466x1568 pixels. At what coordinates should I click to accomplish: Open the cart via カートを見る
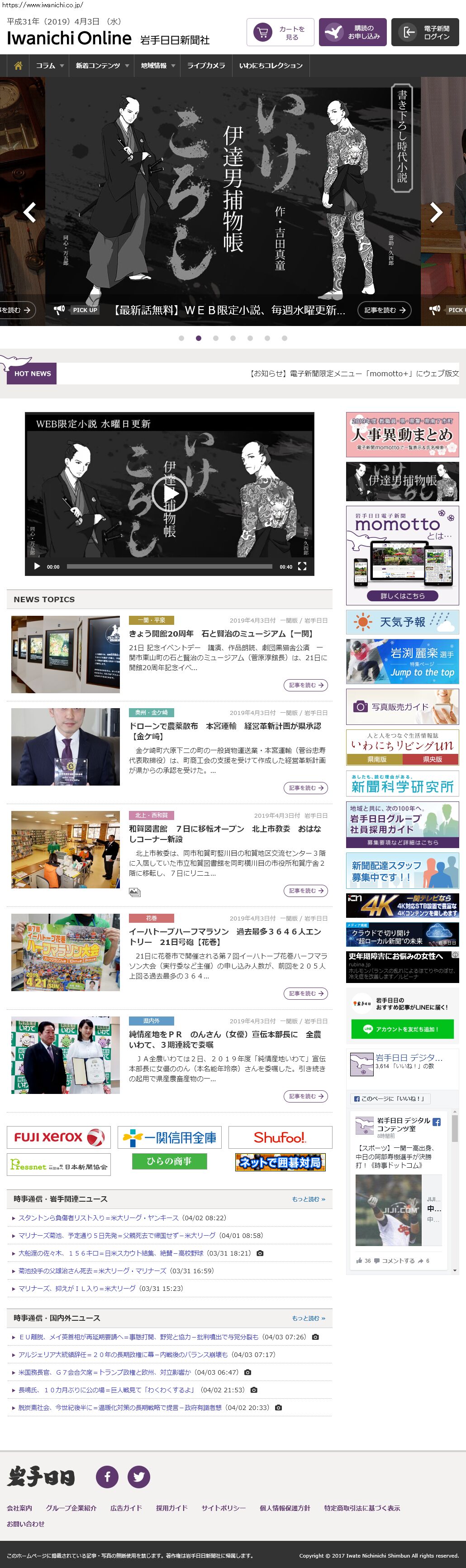click(x=280, y=33)
